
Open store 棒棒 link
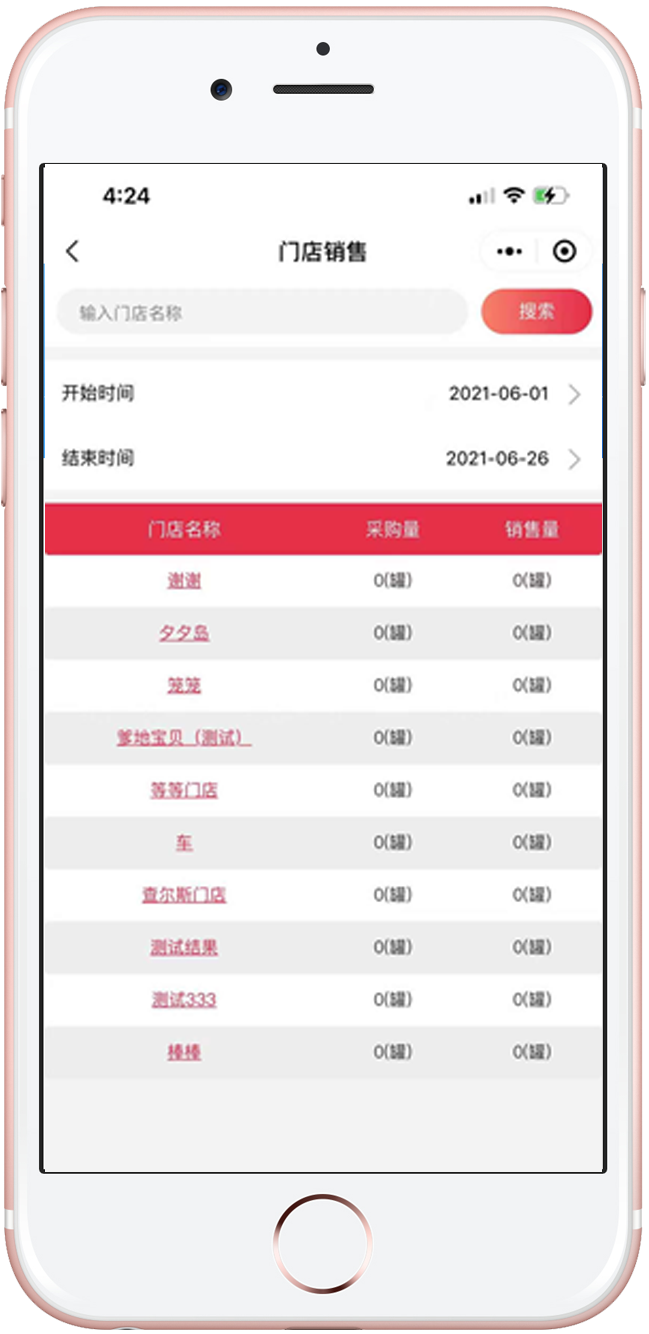click(x=184, y=1052)
